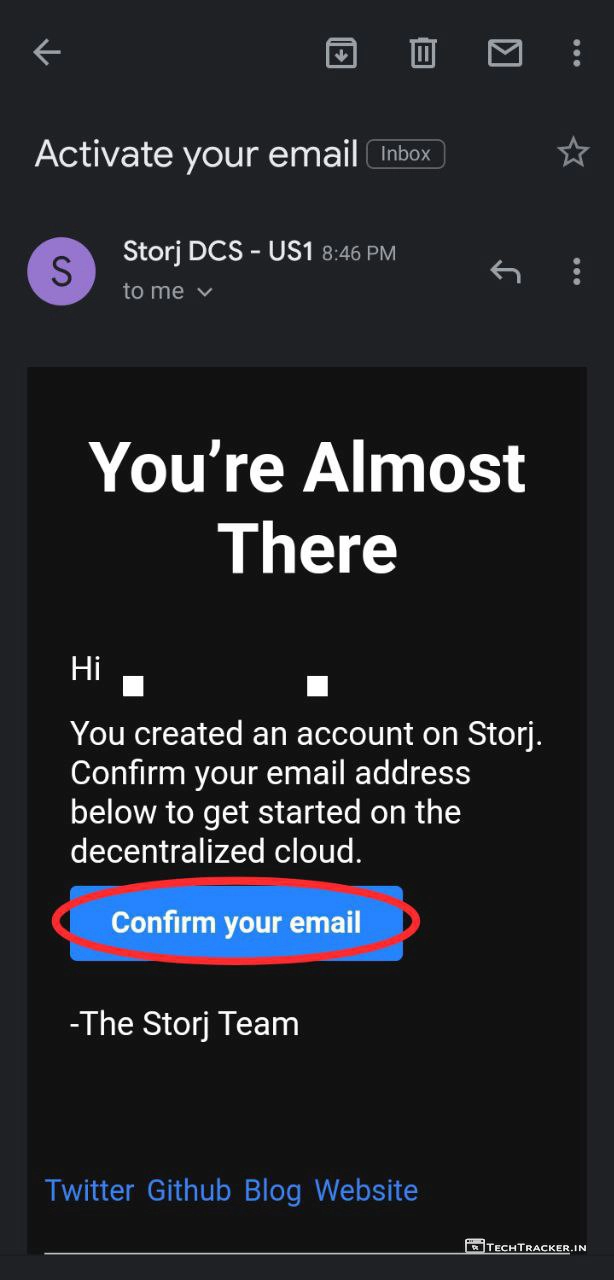Reply to Storj DCS - US1
614x1280 pixels.
(505, 271)
